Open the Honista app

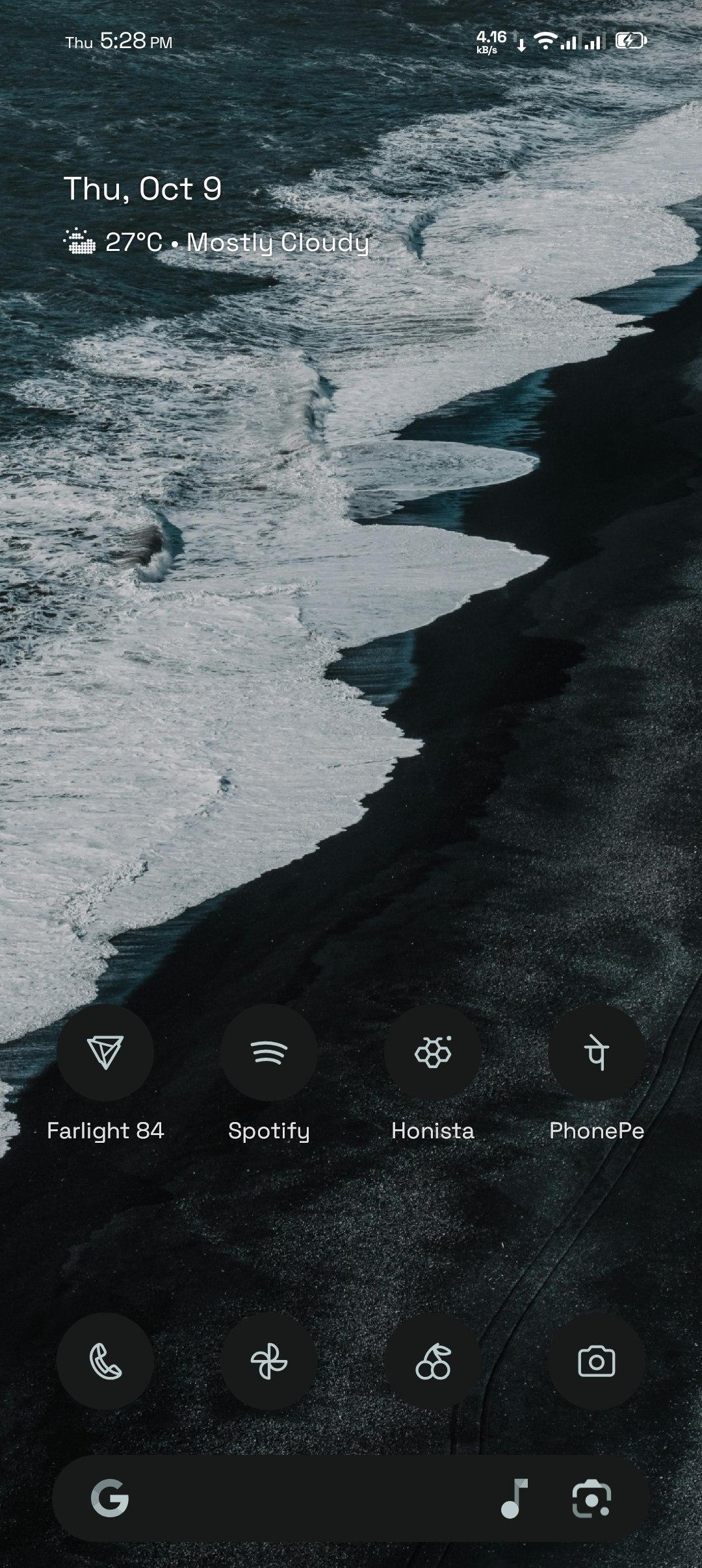point(433,1052)
